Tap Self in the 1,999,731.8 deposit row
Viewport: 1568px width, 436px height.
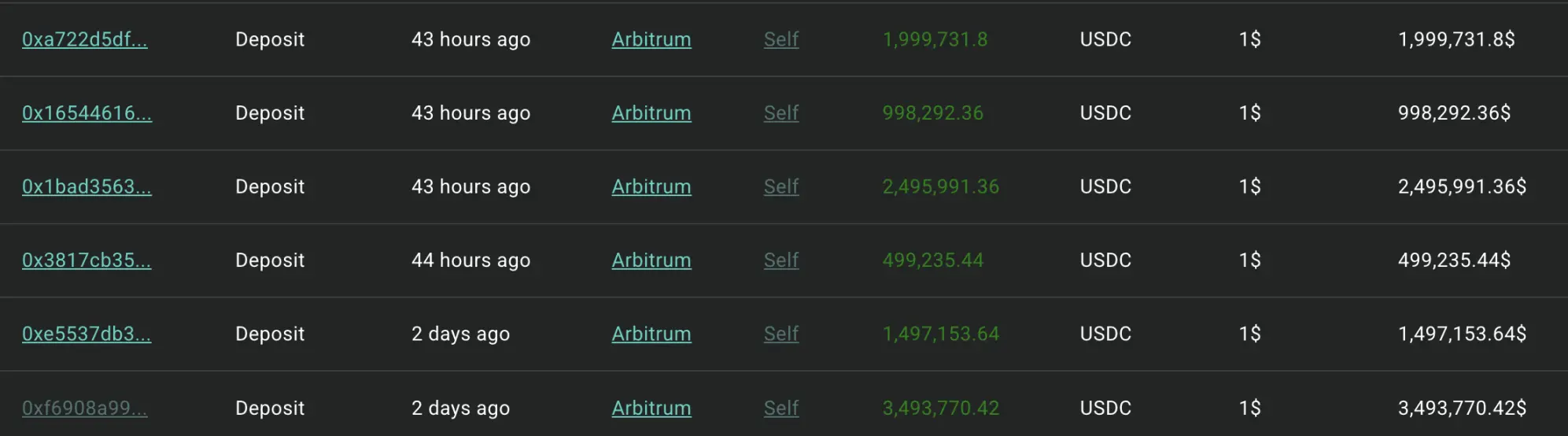click(x=781, y=39)
